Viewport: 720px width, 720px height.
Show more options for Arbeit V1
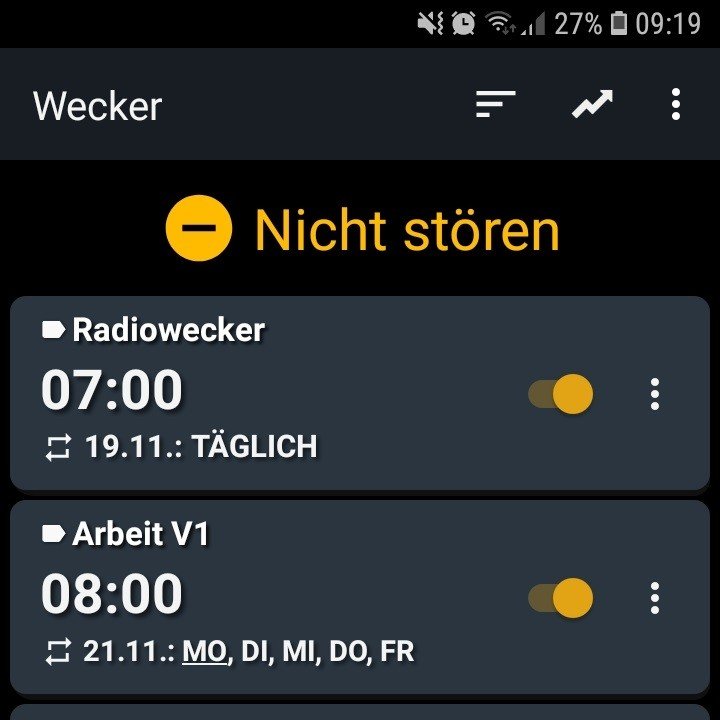(655, 598)
